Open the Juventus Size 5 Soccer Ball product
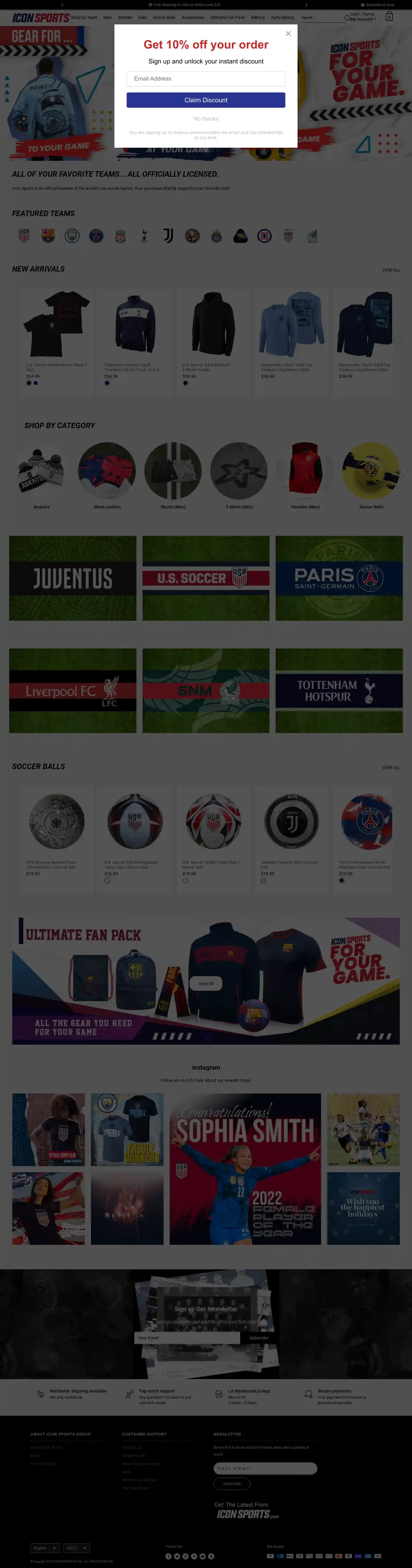412x1568 pixels. click(x=291, y=822)
